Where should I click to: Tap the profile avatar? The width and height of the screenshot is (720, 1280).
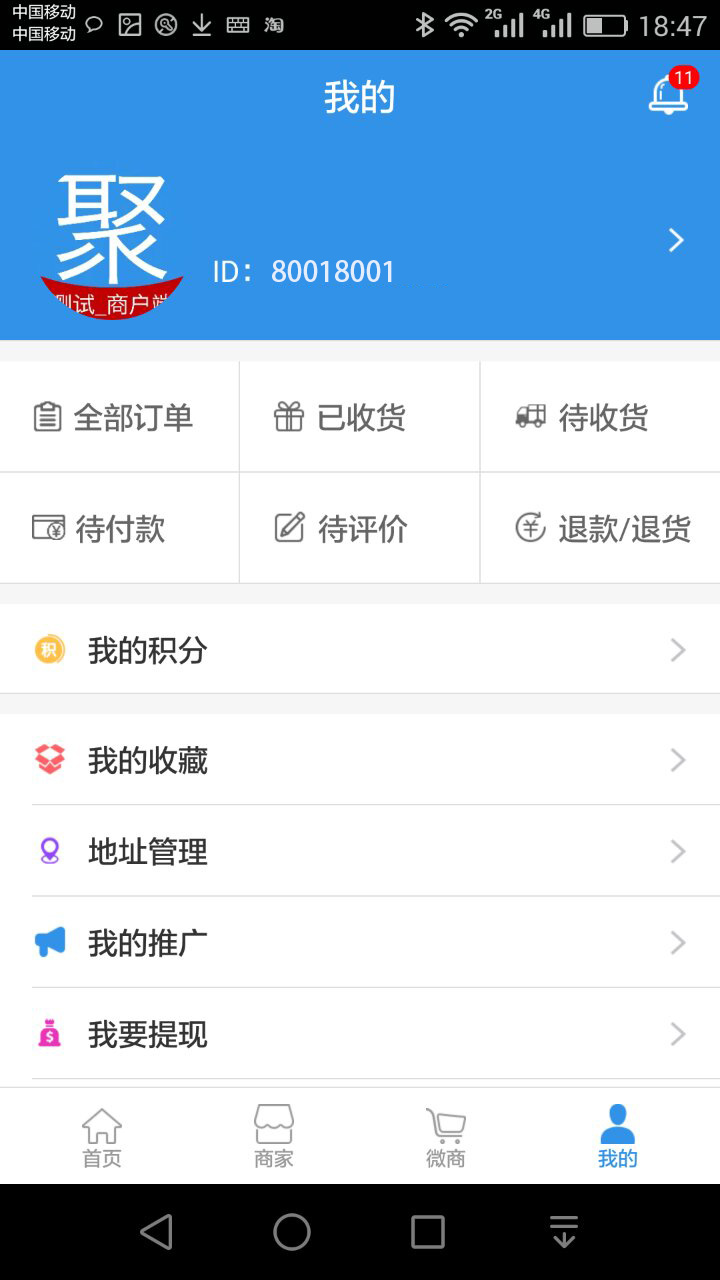112,245
